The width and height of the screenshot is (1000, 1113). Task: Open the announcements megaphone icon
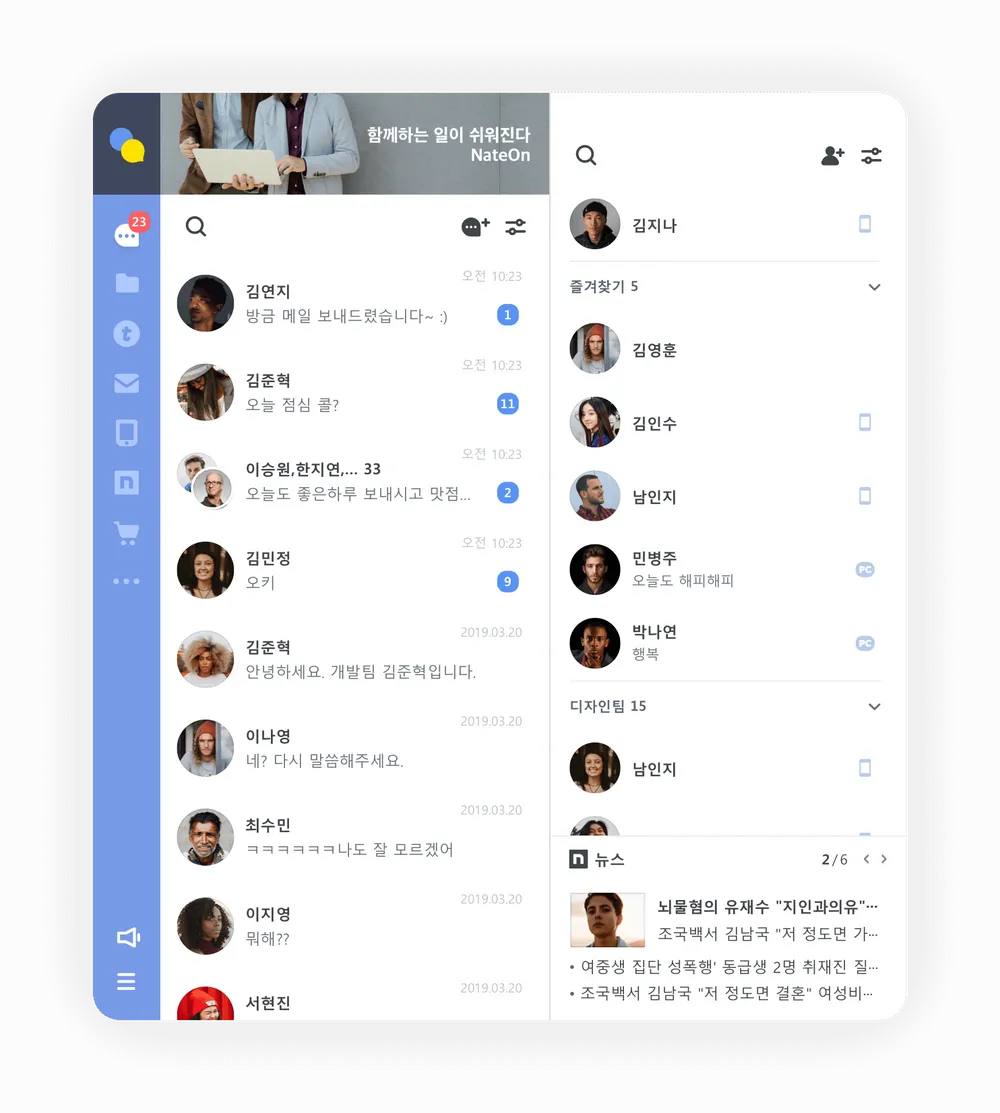[x=128, y=937]
